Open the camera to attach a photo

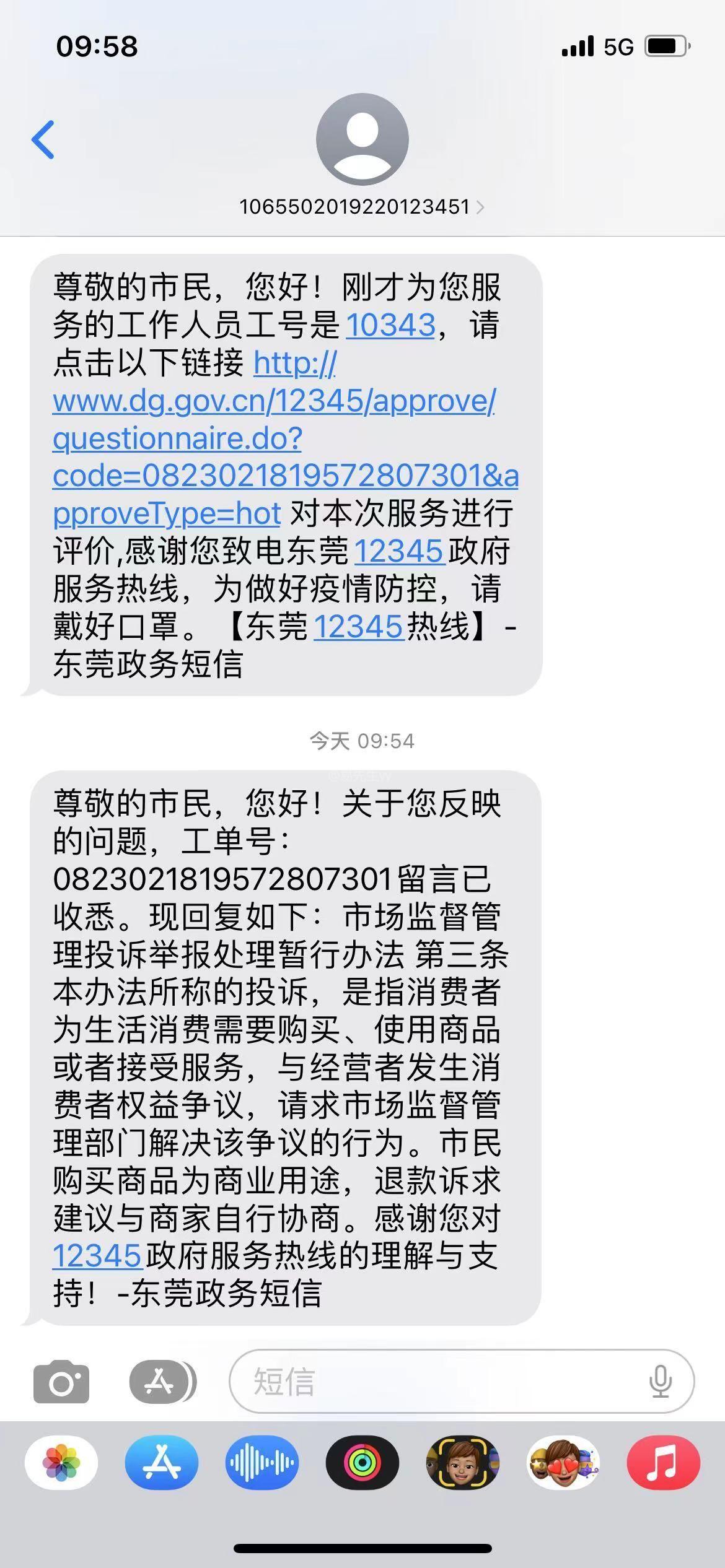(61, 1382)
